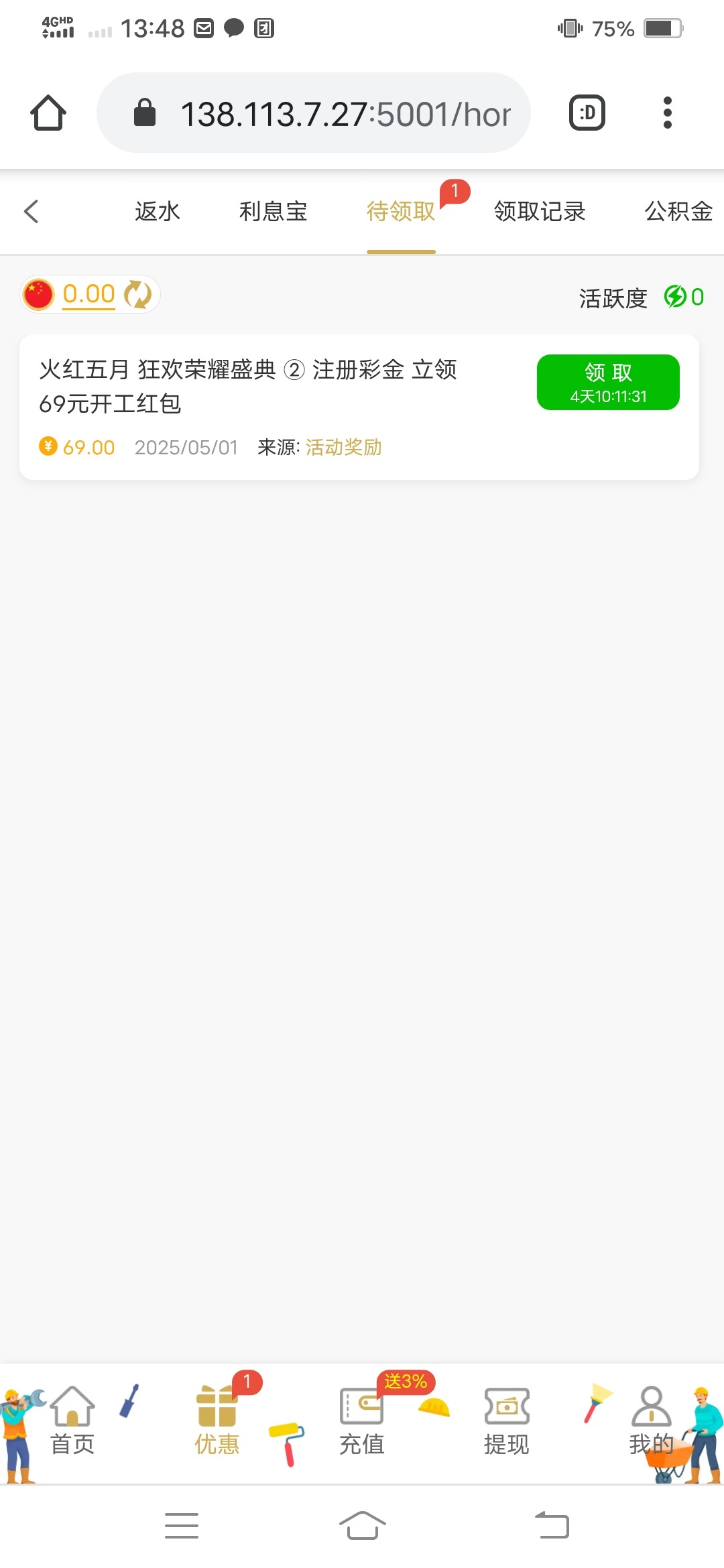Open 提现 in bottom navigation

click(x=507, y=1419)
